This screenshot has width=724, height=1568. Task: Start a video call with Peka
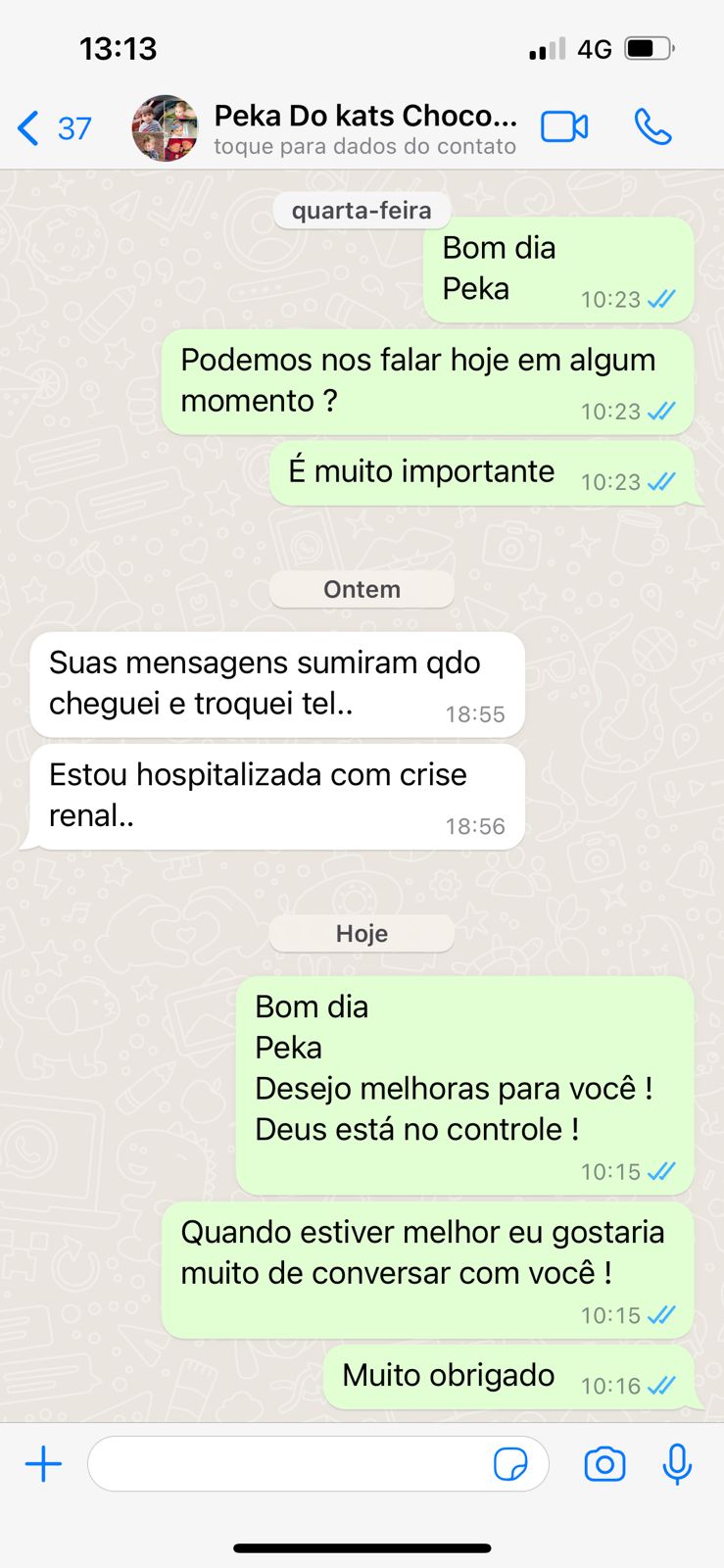point(564,127)
